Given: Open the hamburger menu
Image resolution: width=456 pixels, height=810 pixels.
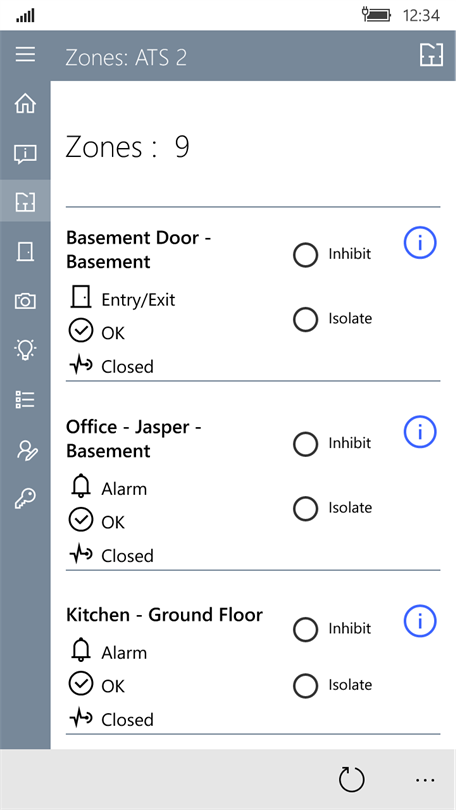Looking at the screenshot, I should coord(25,55).
